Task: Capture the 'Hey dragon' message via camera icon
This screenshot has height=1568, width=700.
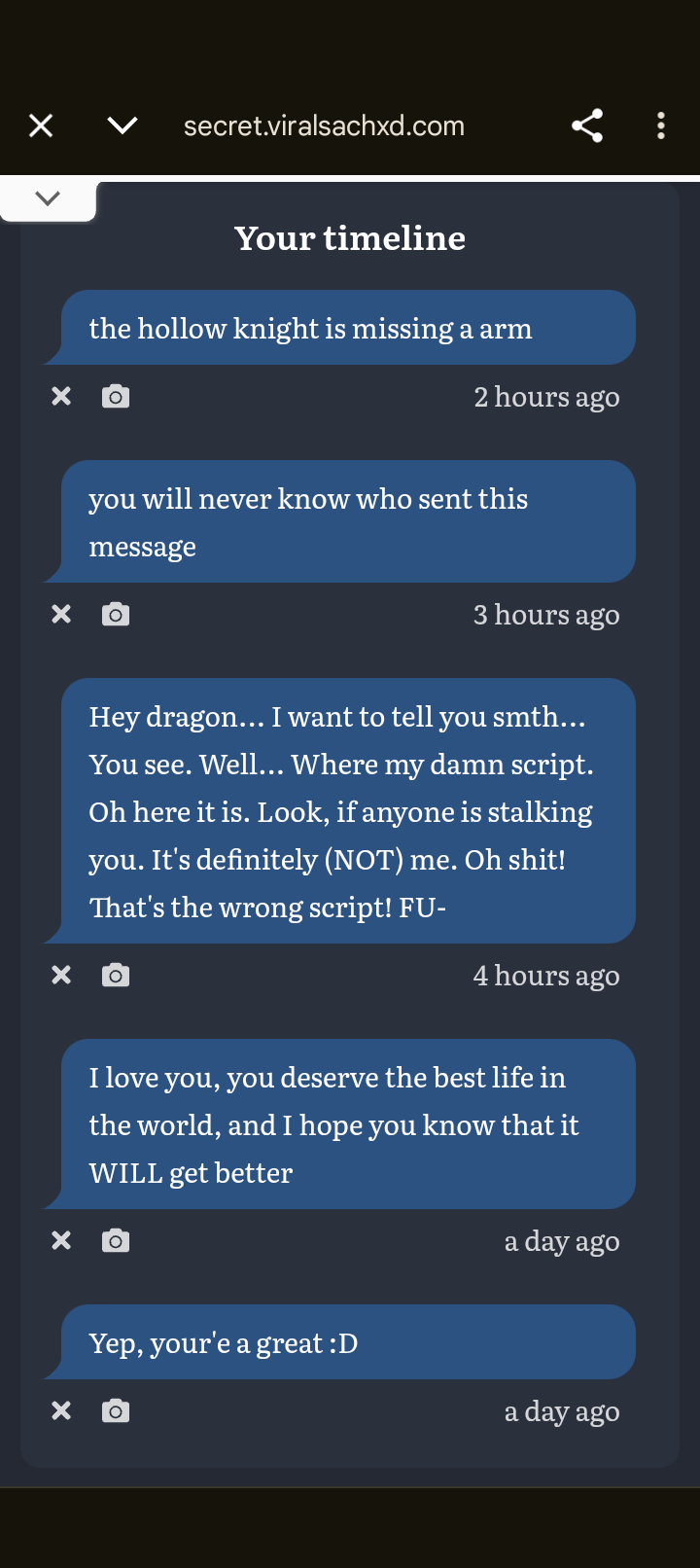Action: [x=116, y=975]
